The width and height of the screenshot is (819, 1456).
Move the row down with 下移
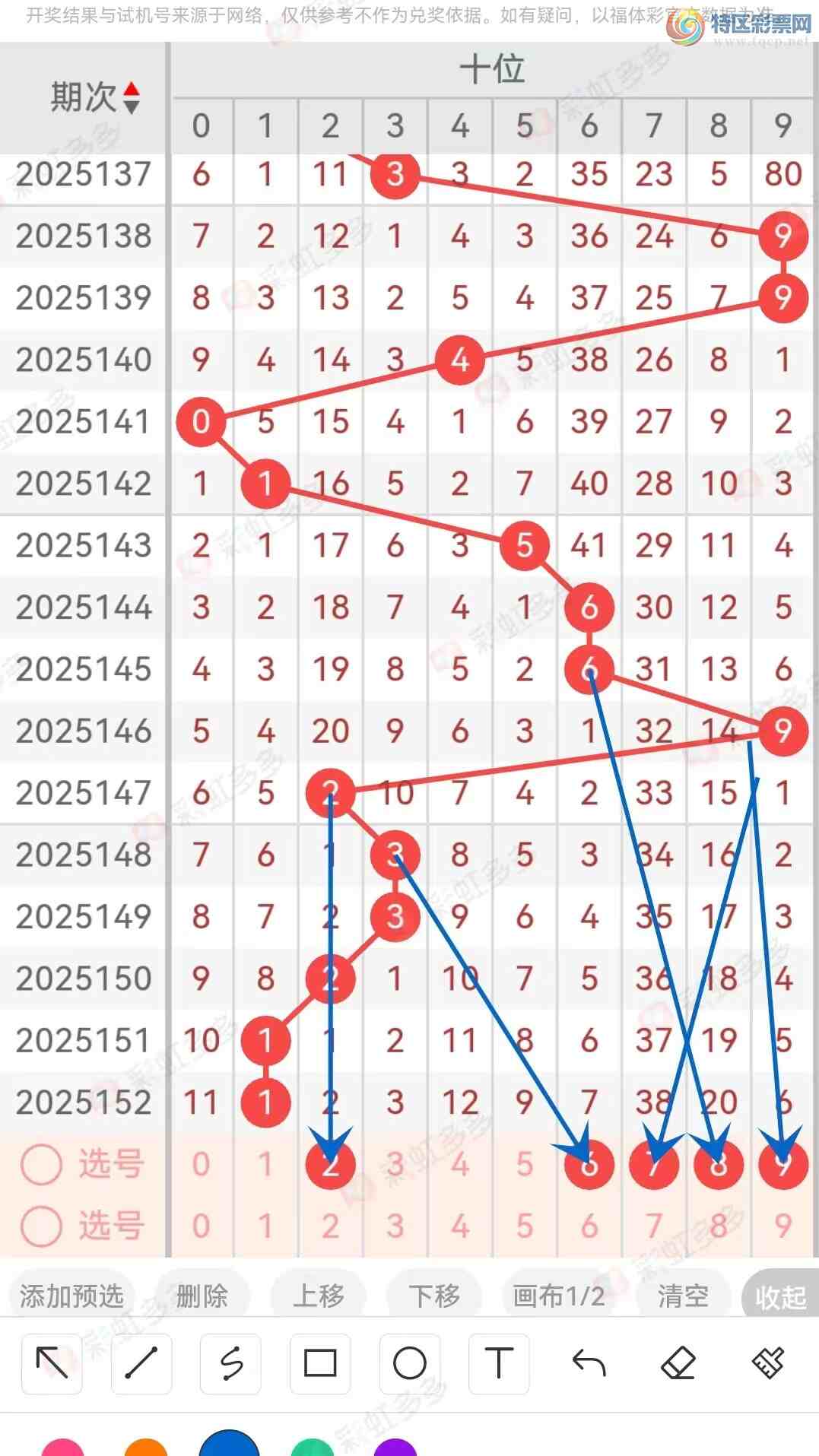(434, 1296)
